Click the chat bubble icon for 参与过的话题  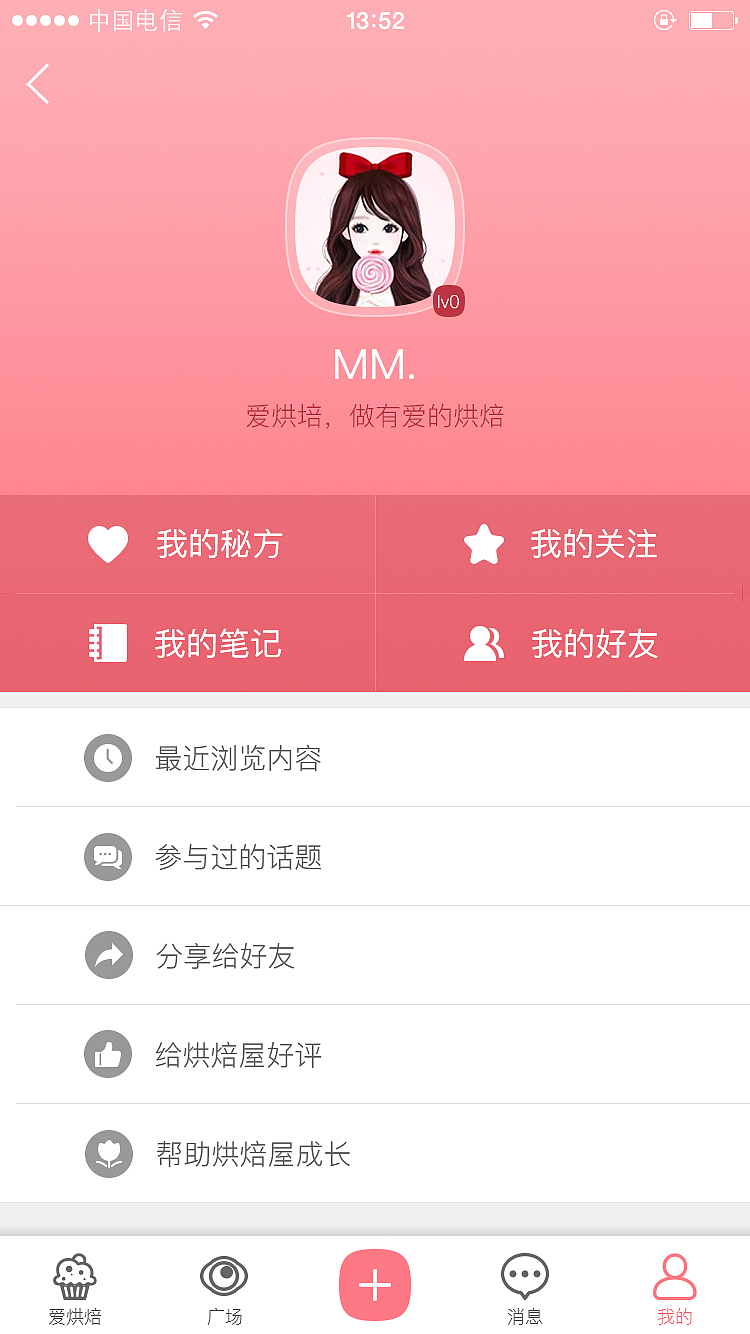(x=108, y=857)
